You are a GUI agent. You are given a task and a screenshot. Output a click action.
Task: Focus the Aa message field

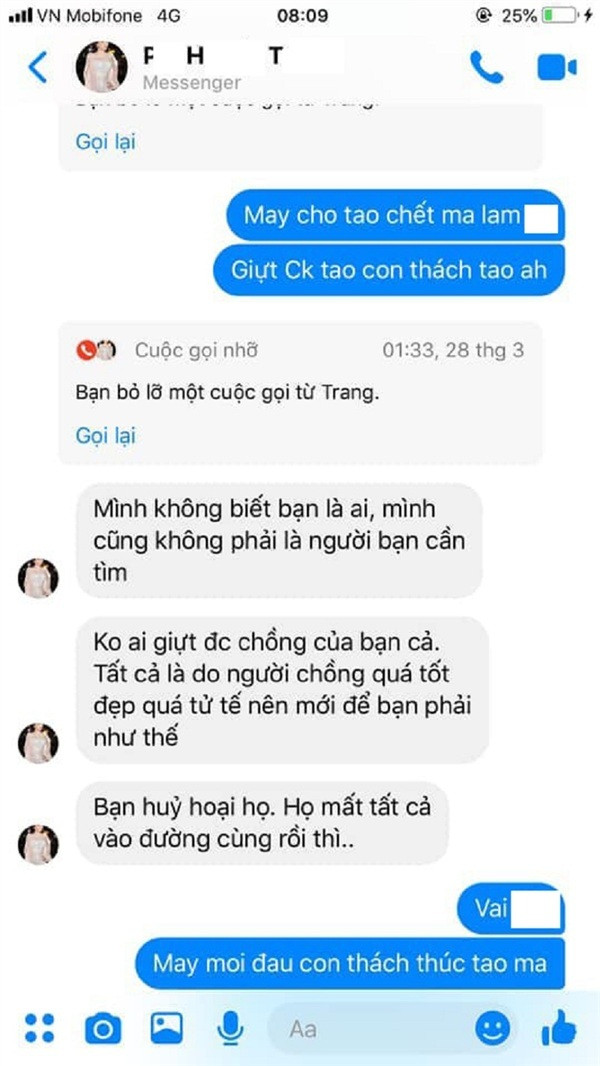pyautogui.click(x=370, y=1027)
